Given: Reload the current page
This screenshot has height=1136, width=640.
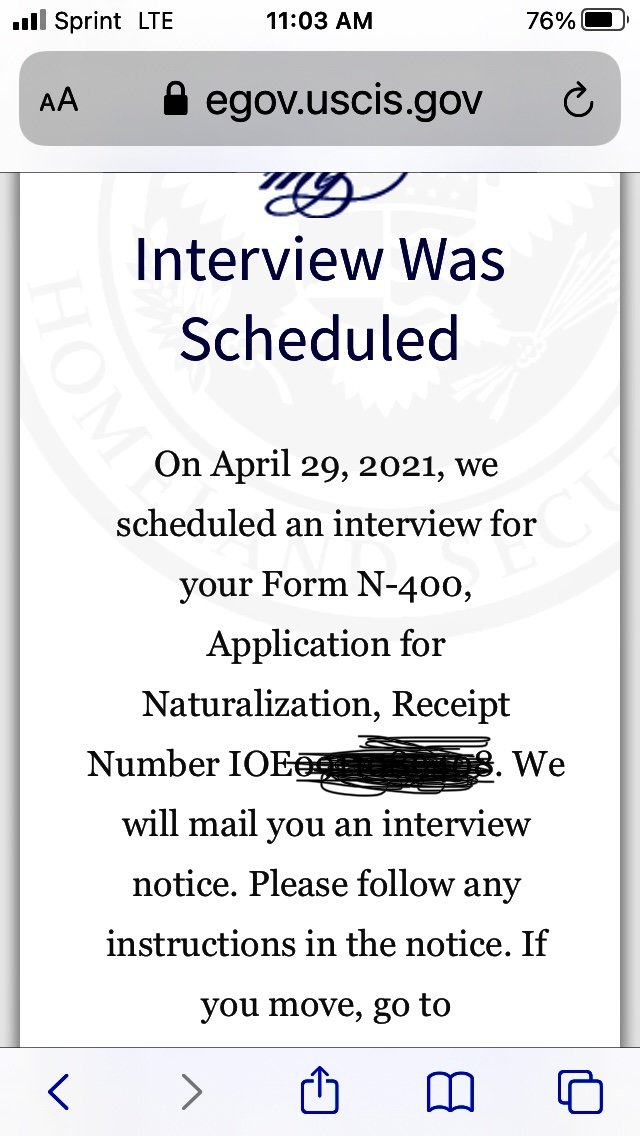Looking at the screenshot, I should point(578,100).
